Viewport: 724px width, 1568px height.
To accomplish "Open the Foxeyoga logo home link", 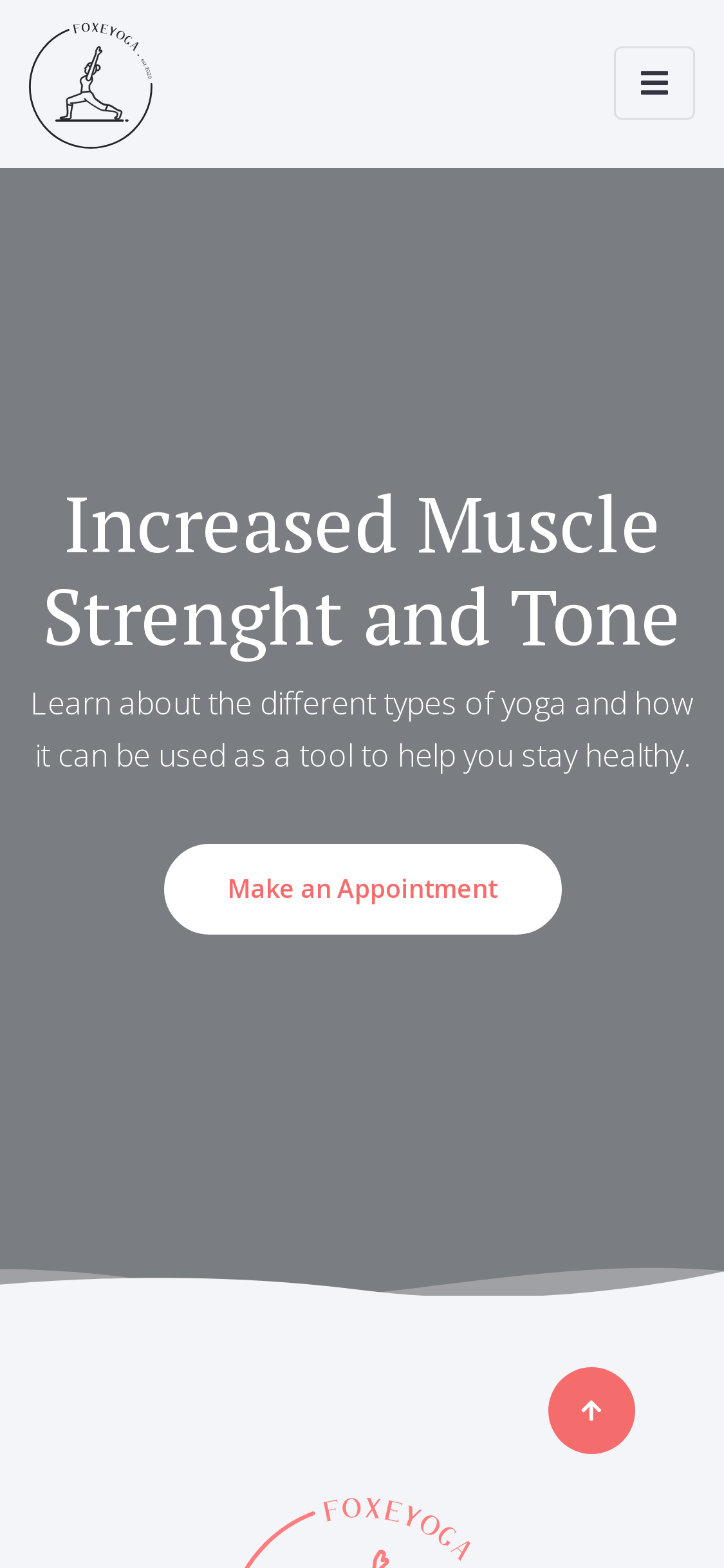I will [x=91, y=86].
